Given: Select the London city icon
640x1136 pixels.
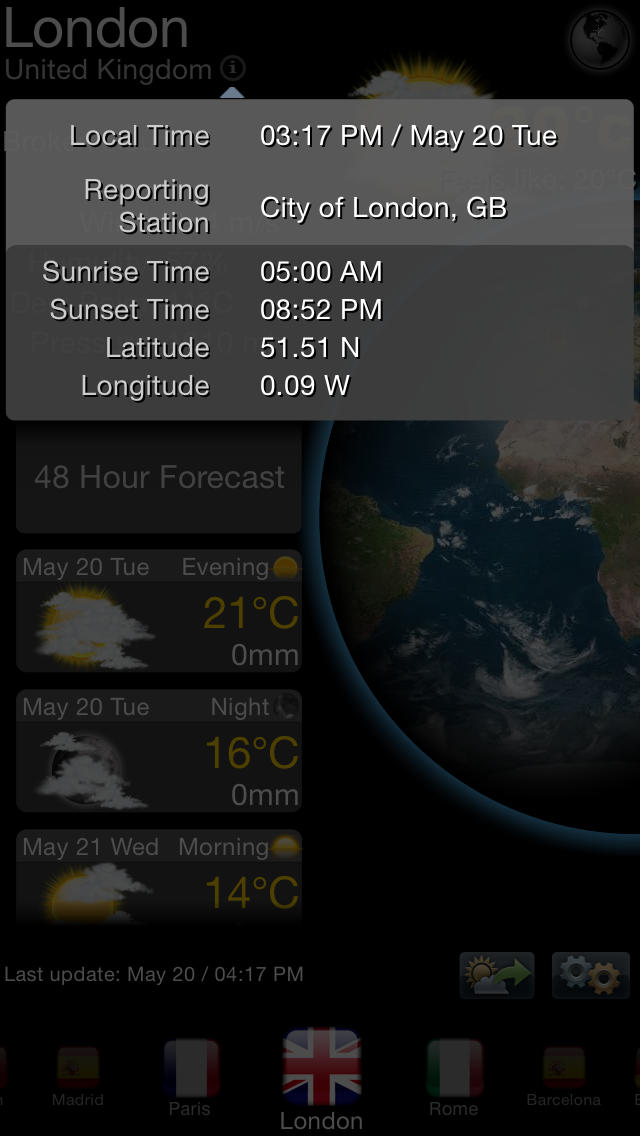Looking at the screenshot, I should [321, 1079].
